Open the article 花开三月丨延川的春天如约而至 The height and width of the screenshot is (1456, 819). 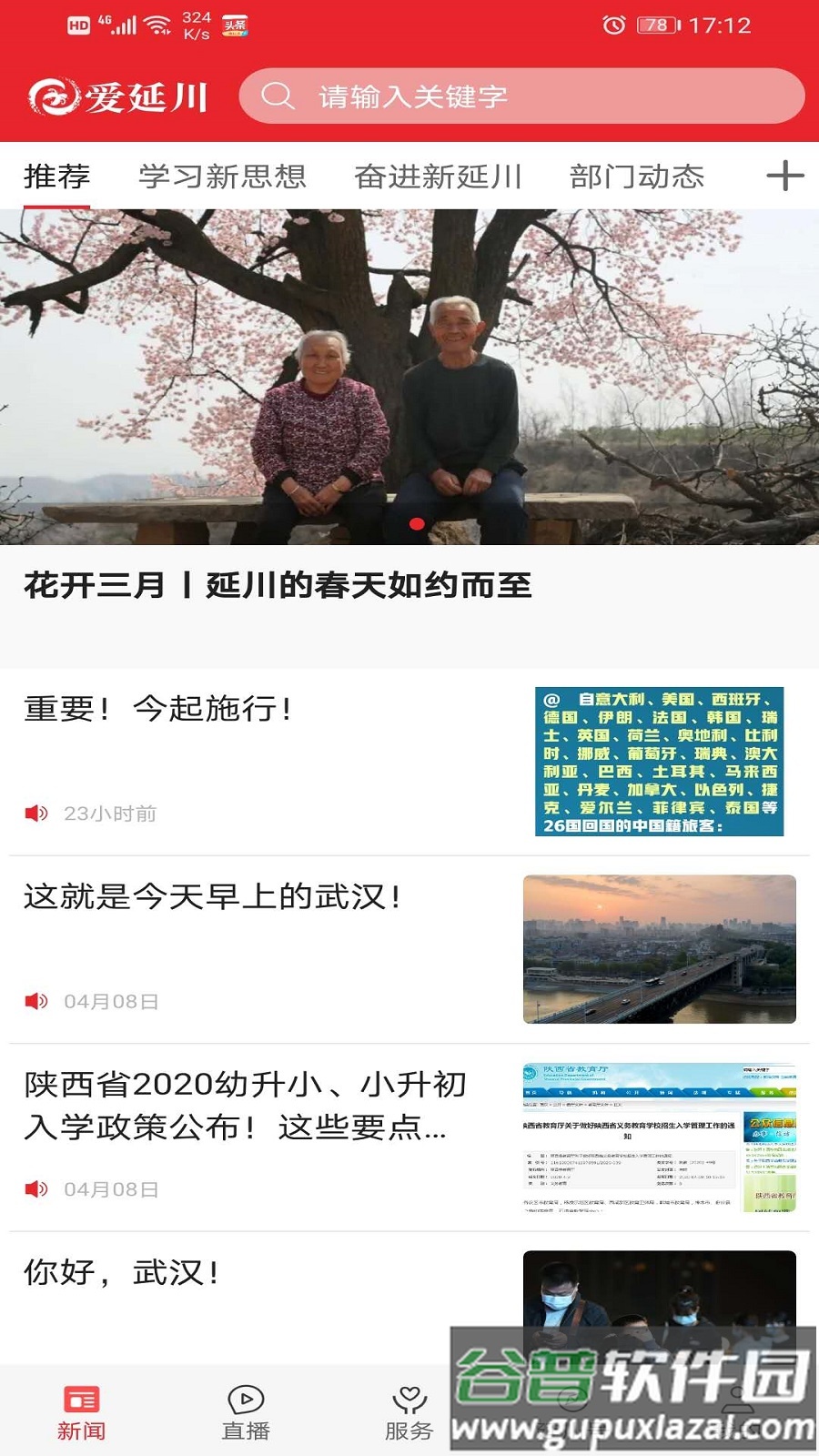point(278,587)
